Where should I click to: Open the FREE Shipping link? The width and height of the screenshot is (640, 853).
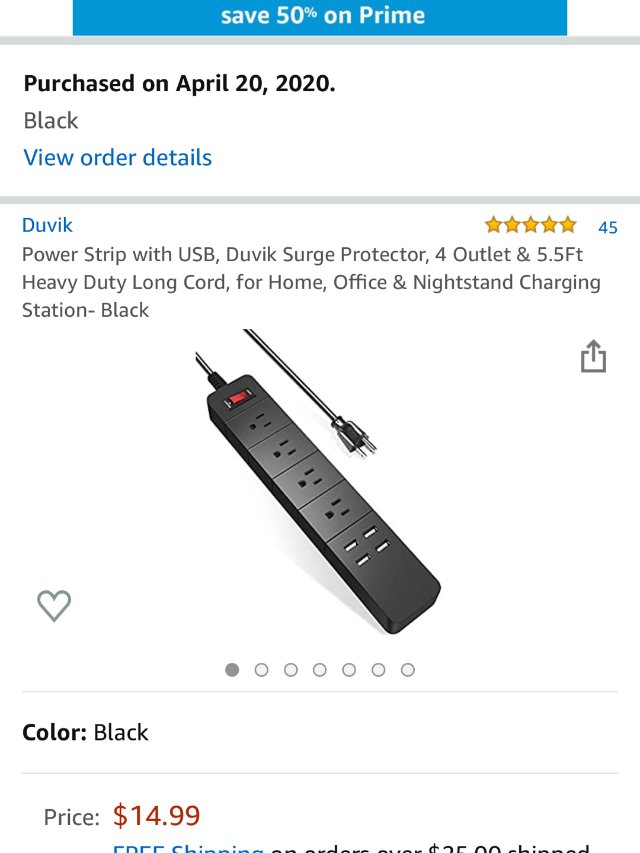point(188,847)
